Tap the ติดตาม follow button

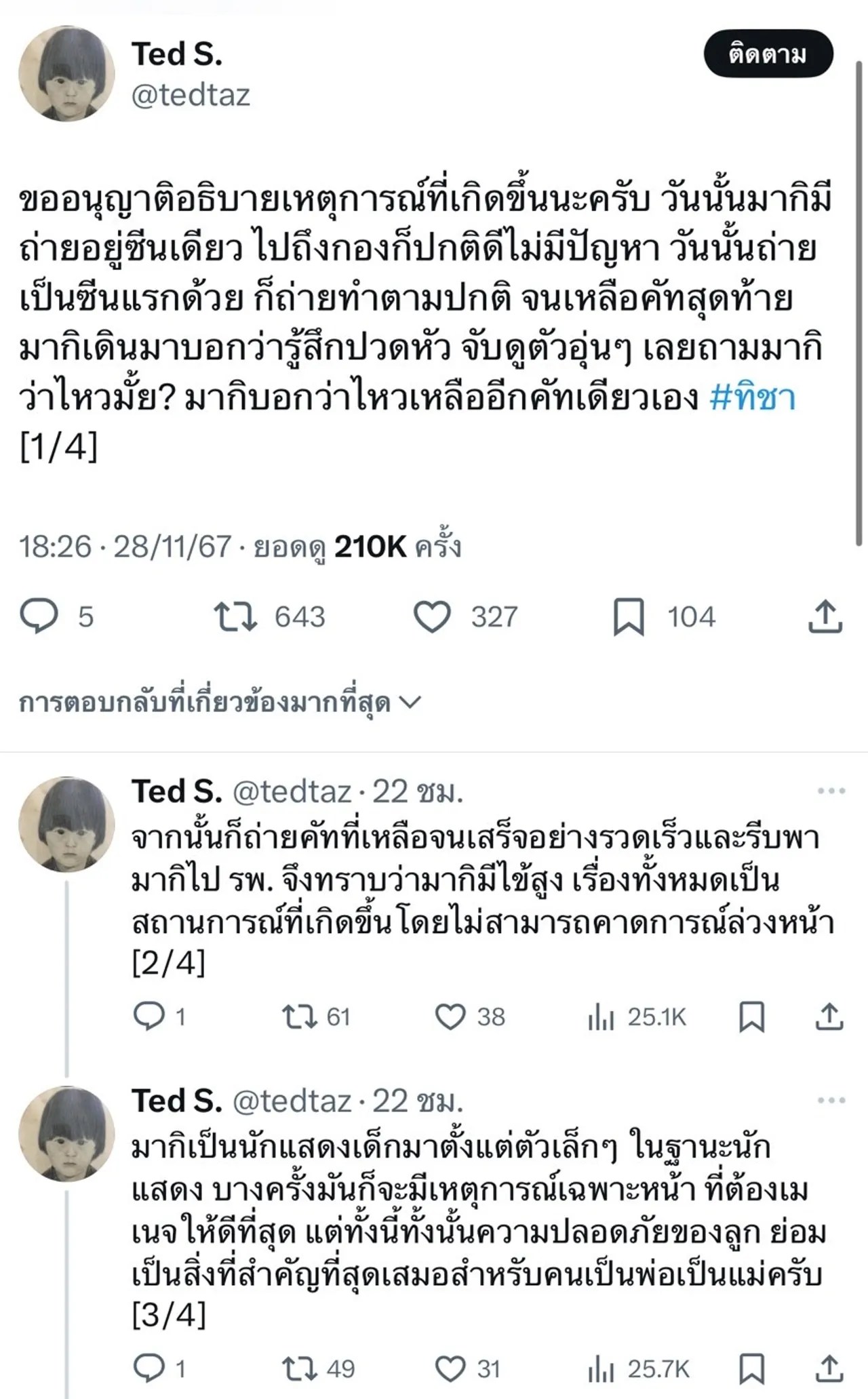pos(768,54)
